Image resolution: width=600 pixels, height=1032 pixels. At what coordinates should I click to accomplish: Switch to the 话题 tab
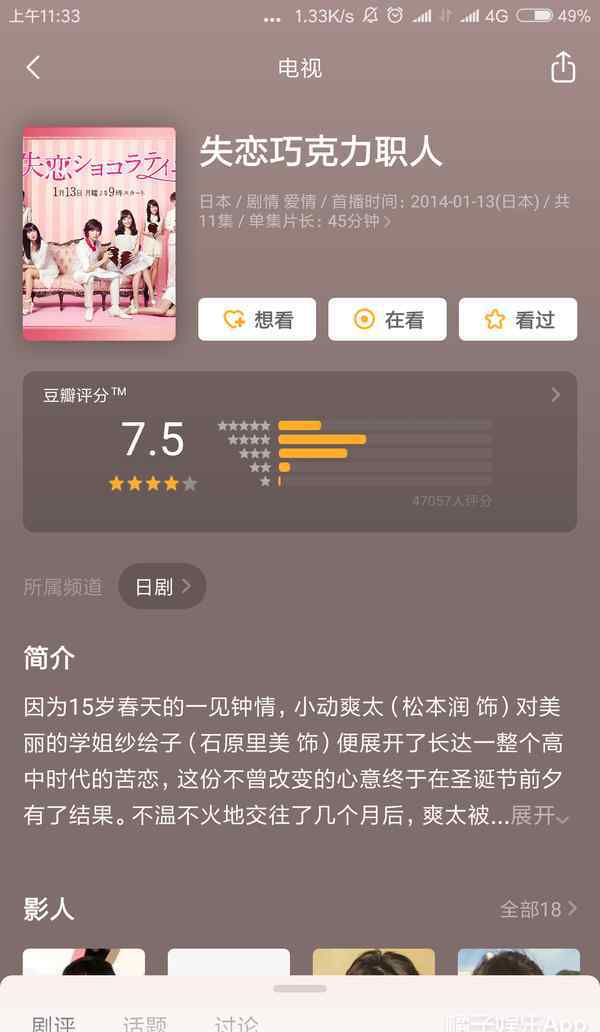144,1022
